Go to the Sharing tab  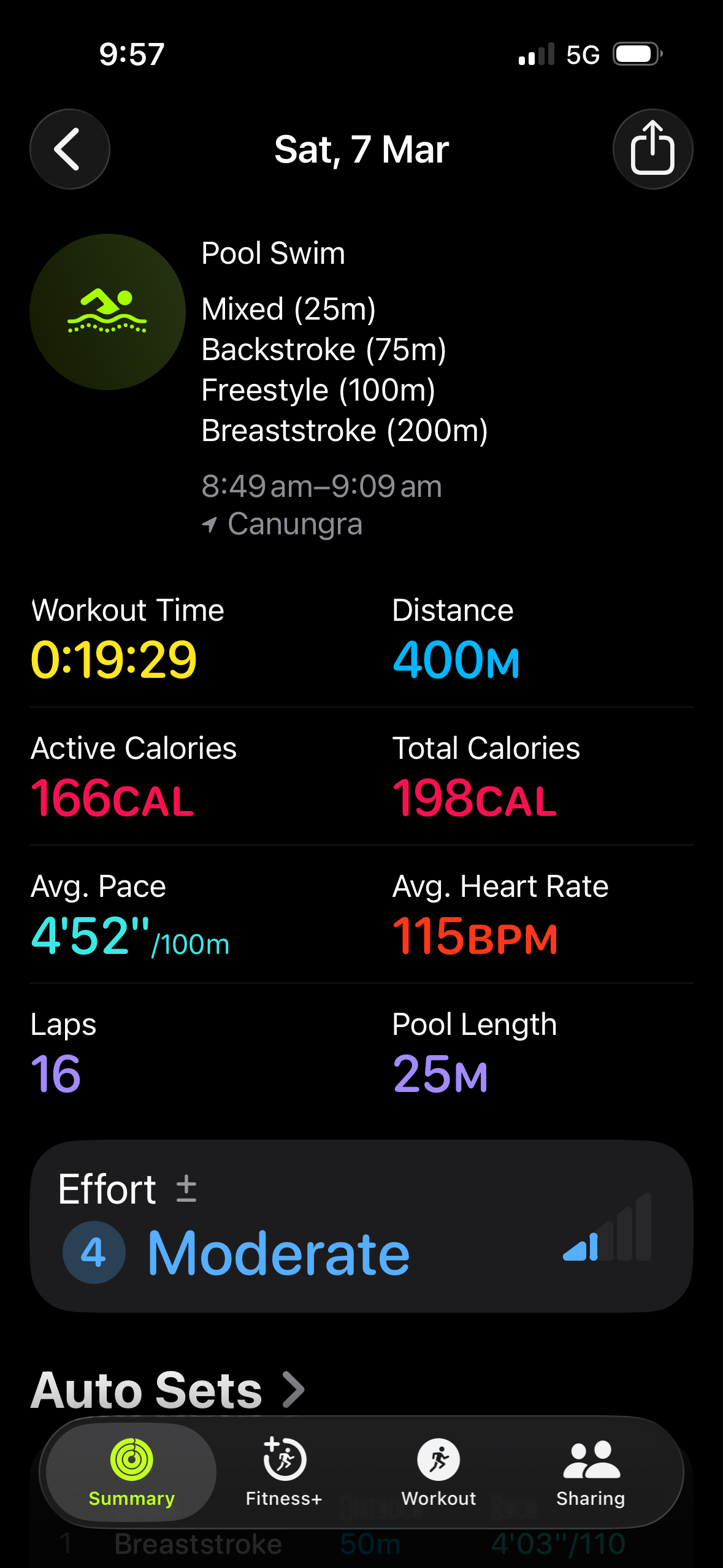[591, 1472]
